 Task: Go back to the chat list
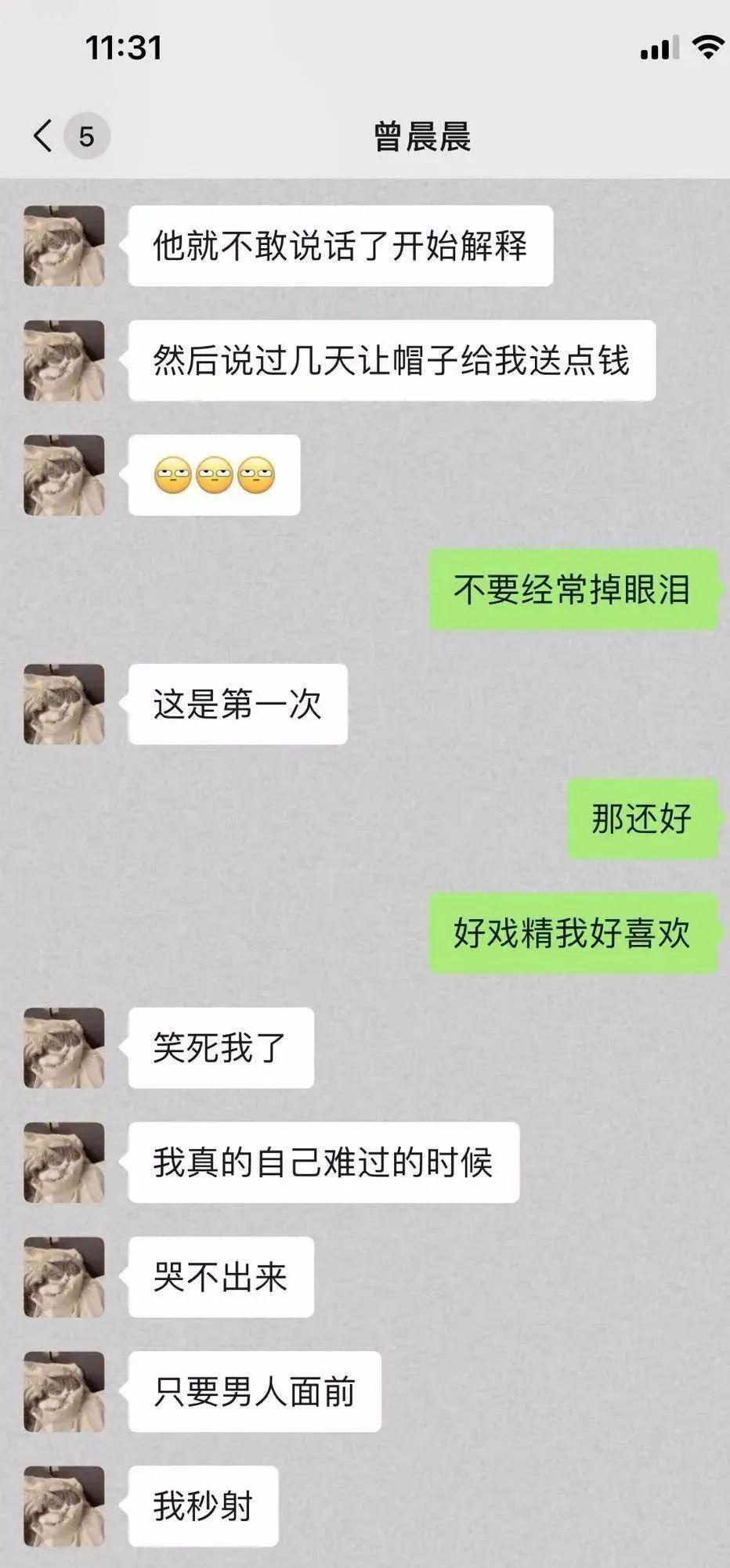point(44,136)
